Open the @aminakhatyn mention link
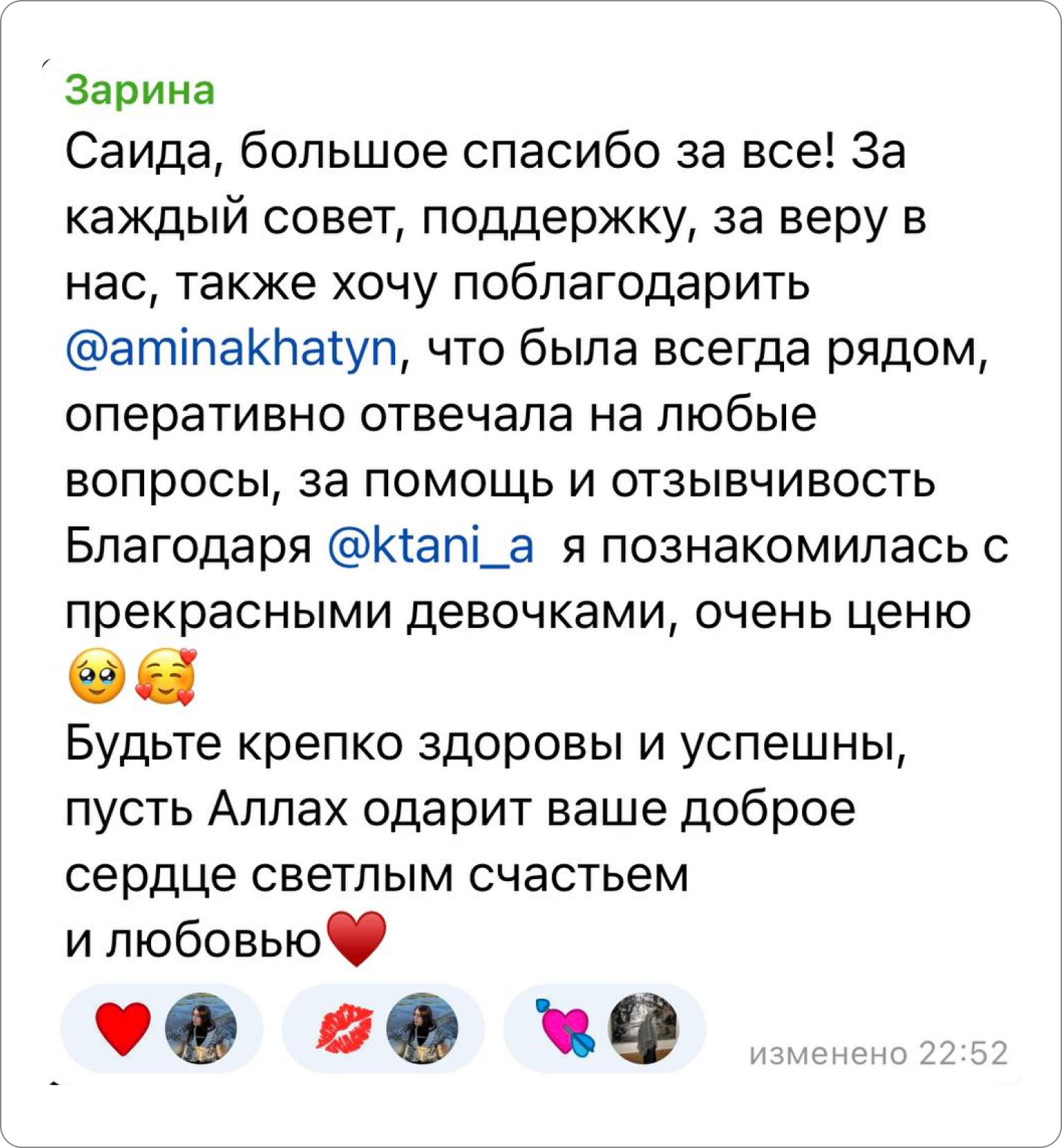Viewport: 1062px width, 1148px height. (232, 349)
